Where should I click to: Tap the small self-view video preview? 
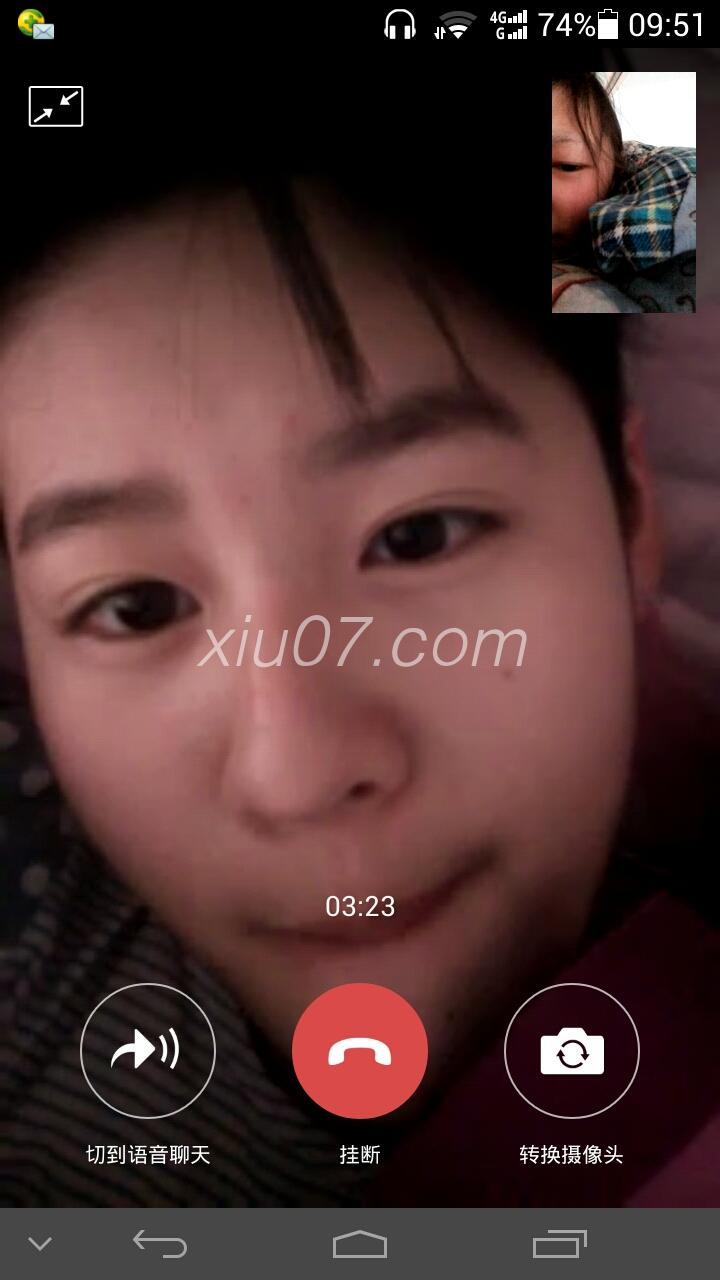(x=624, y=192)
